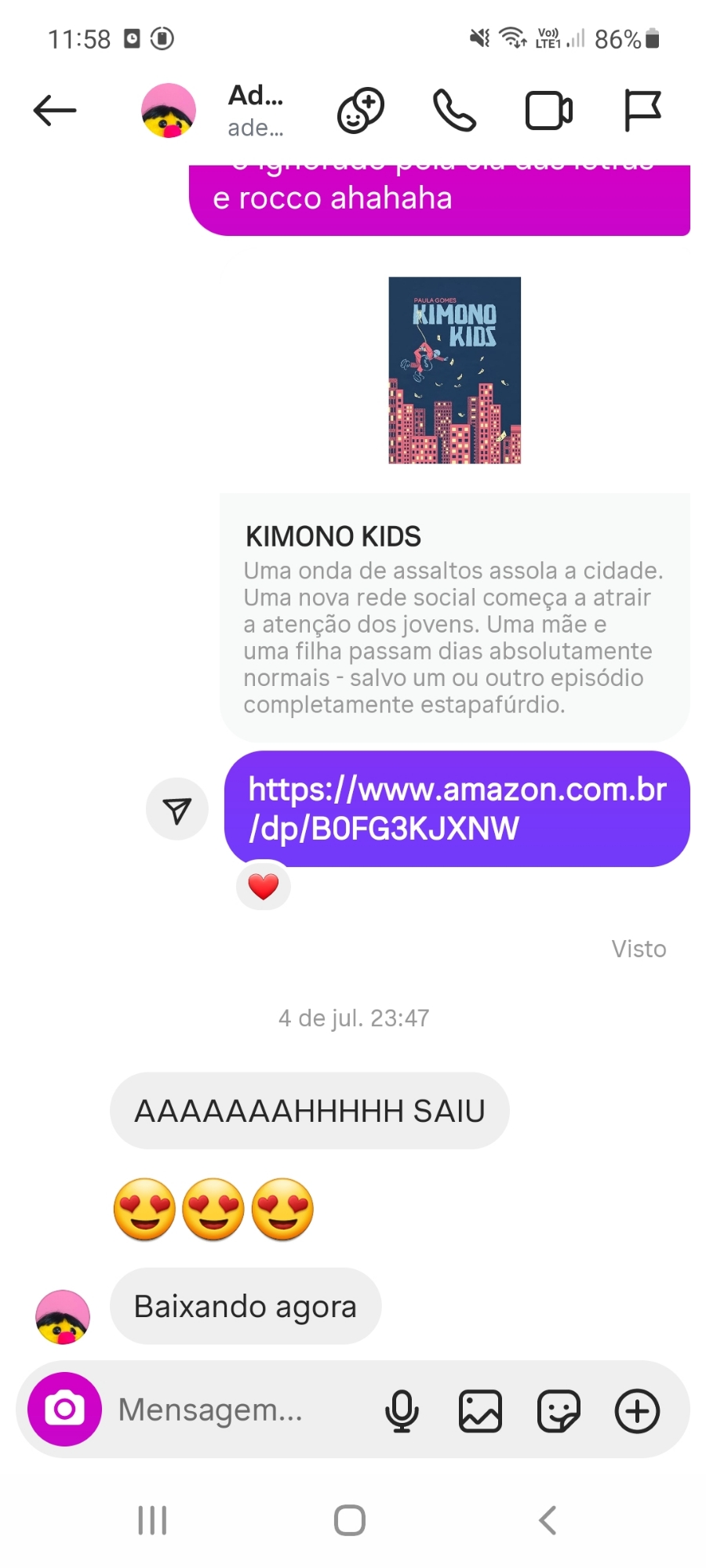Forward the Amazon link message
Viewport: 706px width, 1568px height.
tap(177, 809)
